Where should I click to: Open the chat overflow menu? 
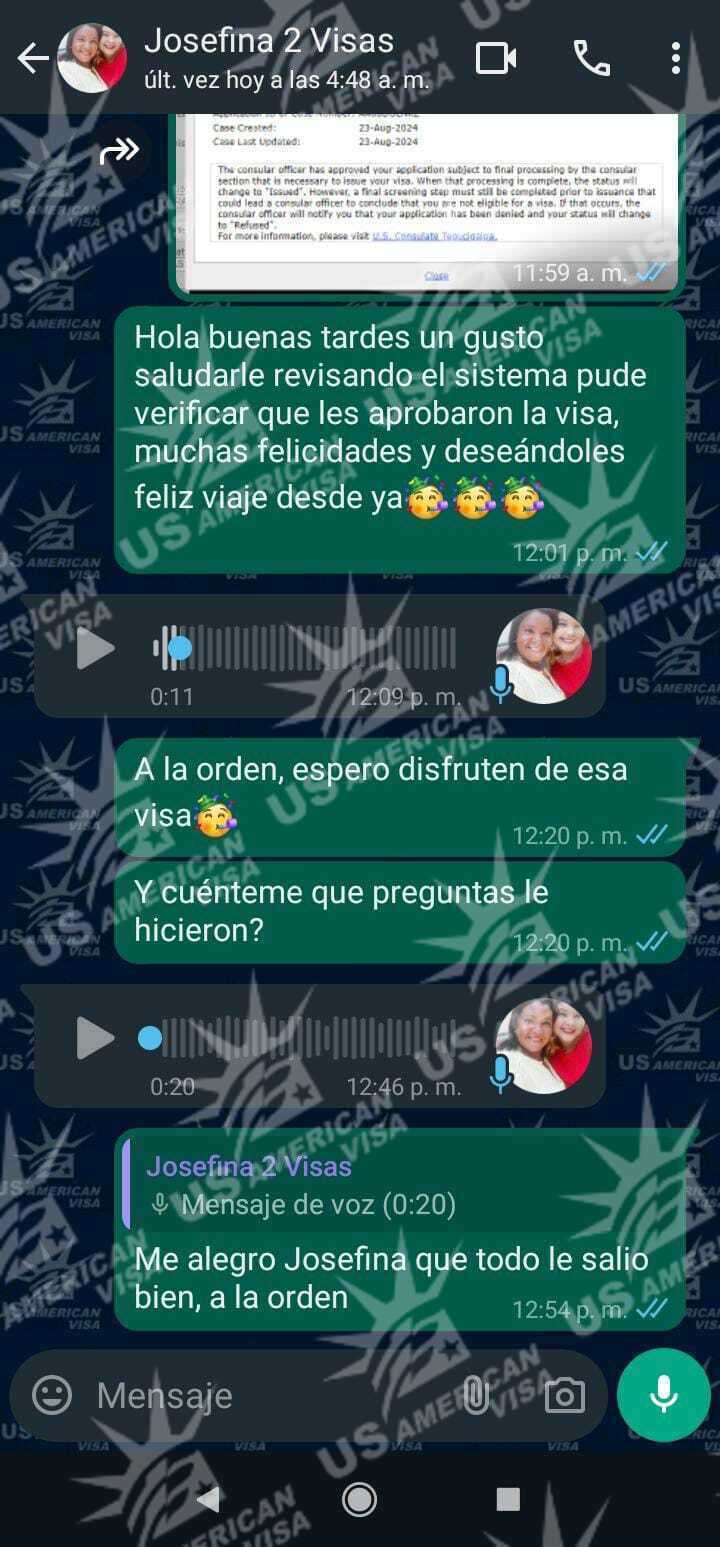point(677,59)
